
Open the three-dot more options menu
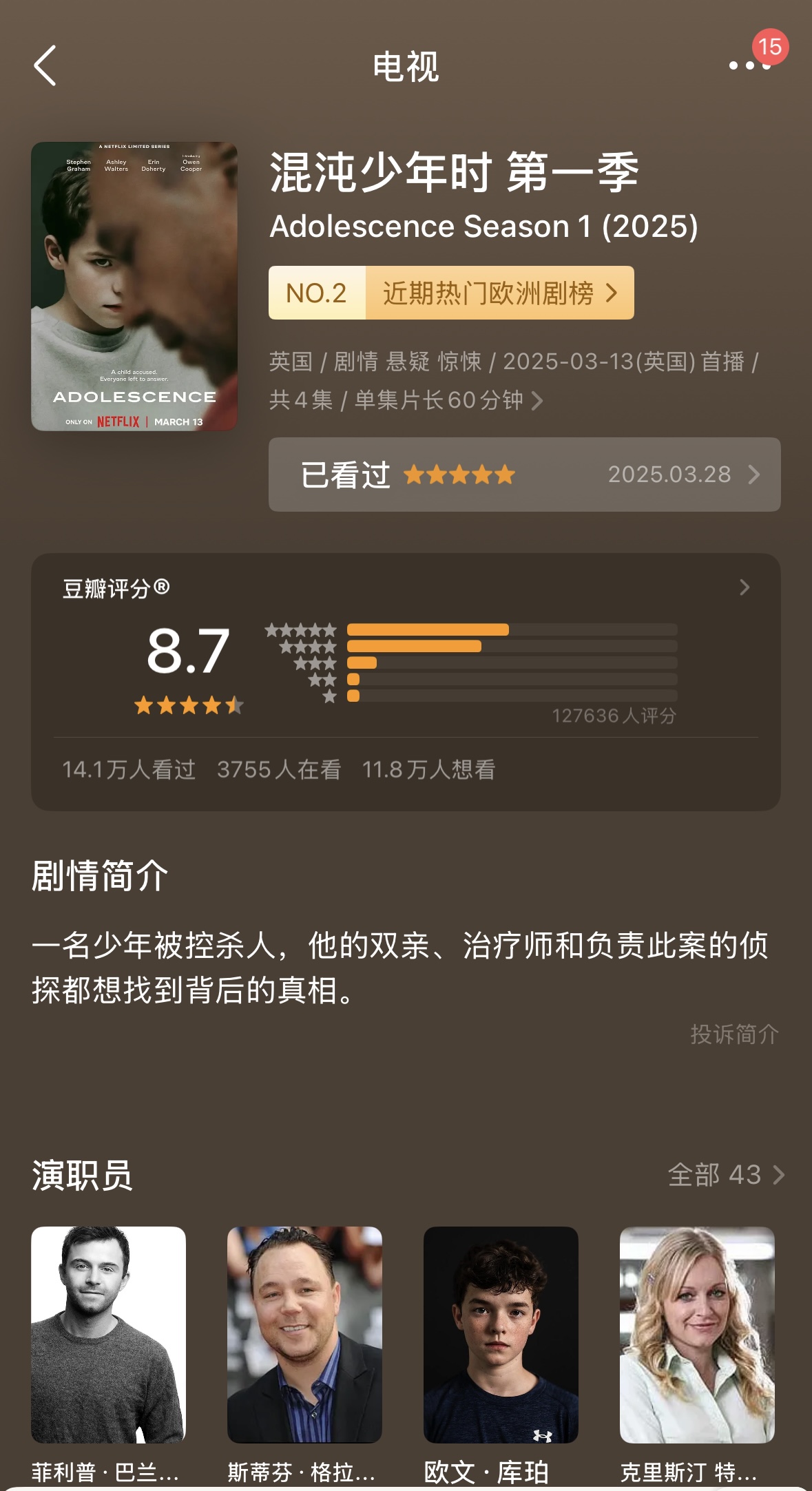749,66
